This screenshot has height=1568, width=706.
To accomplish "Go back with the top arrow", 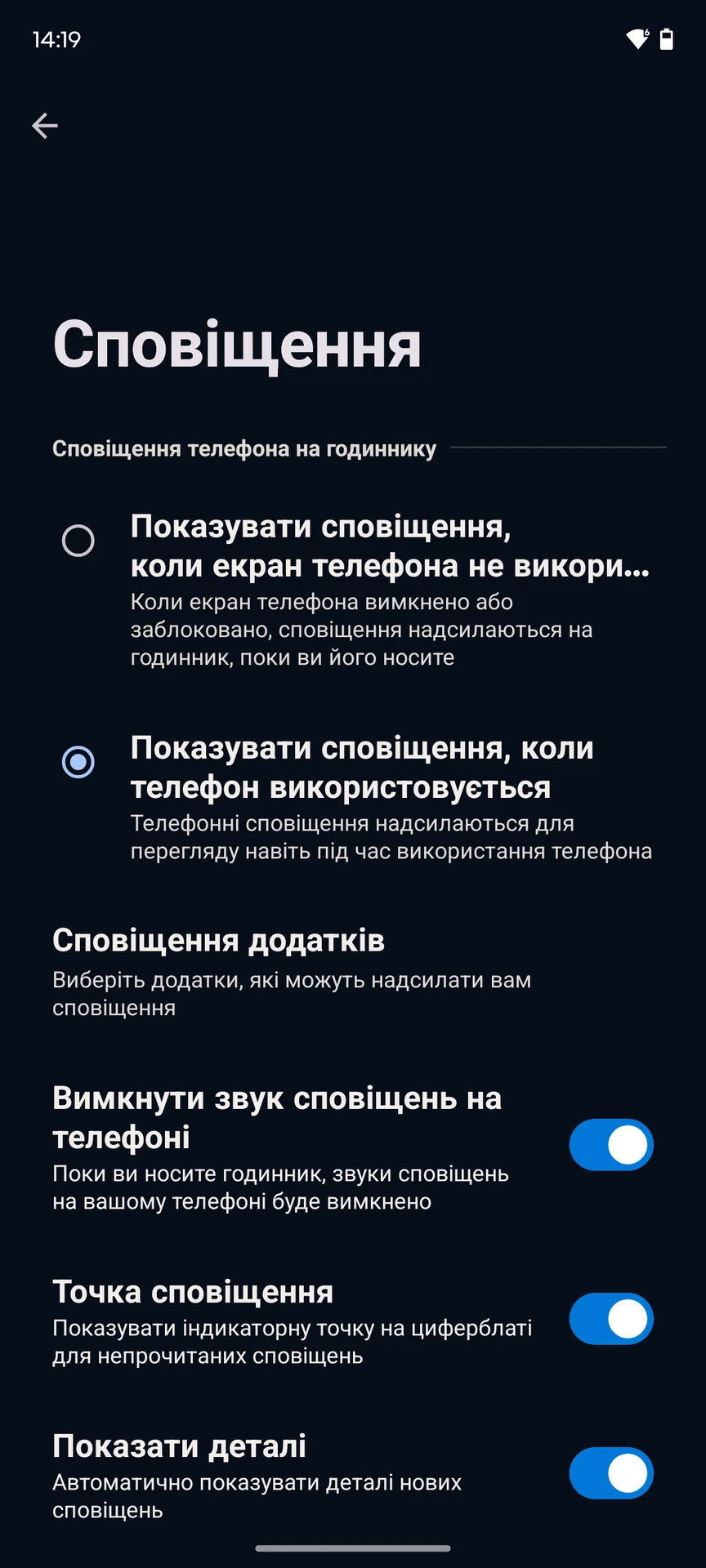I will [45, 126].
